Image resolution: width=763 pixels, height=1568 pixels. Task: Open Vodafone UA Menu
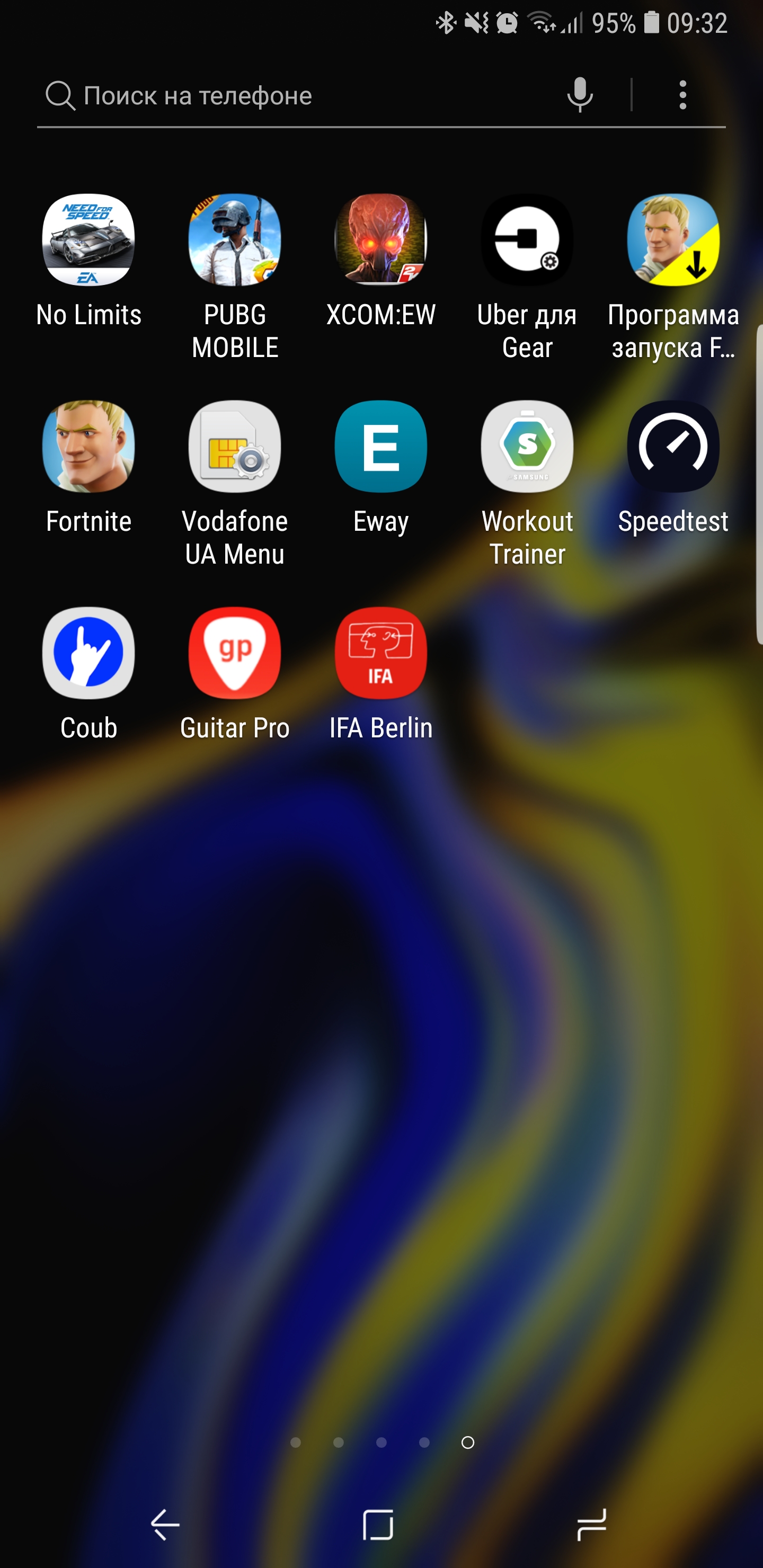[234, 446]
